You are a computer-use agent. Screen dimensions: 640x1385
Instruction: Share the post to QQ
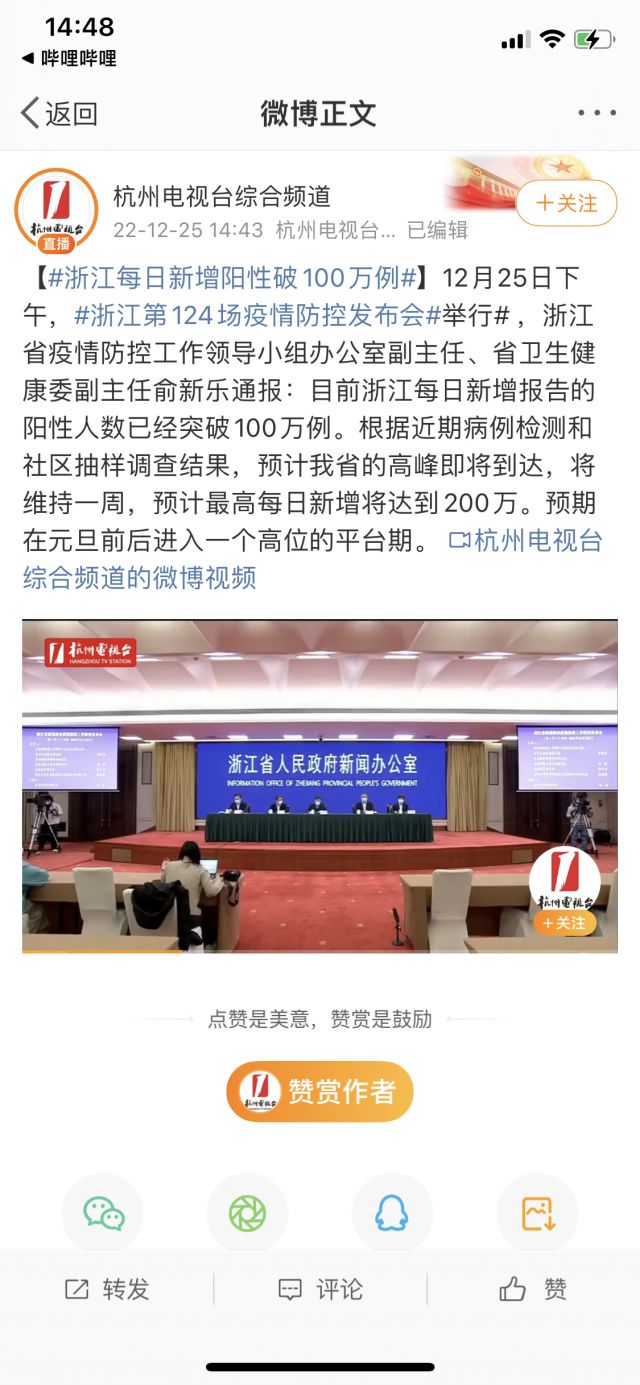pos(391,1213)
